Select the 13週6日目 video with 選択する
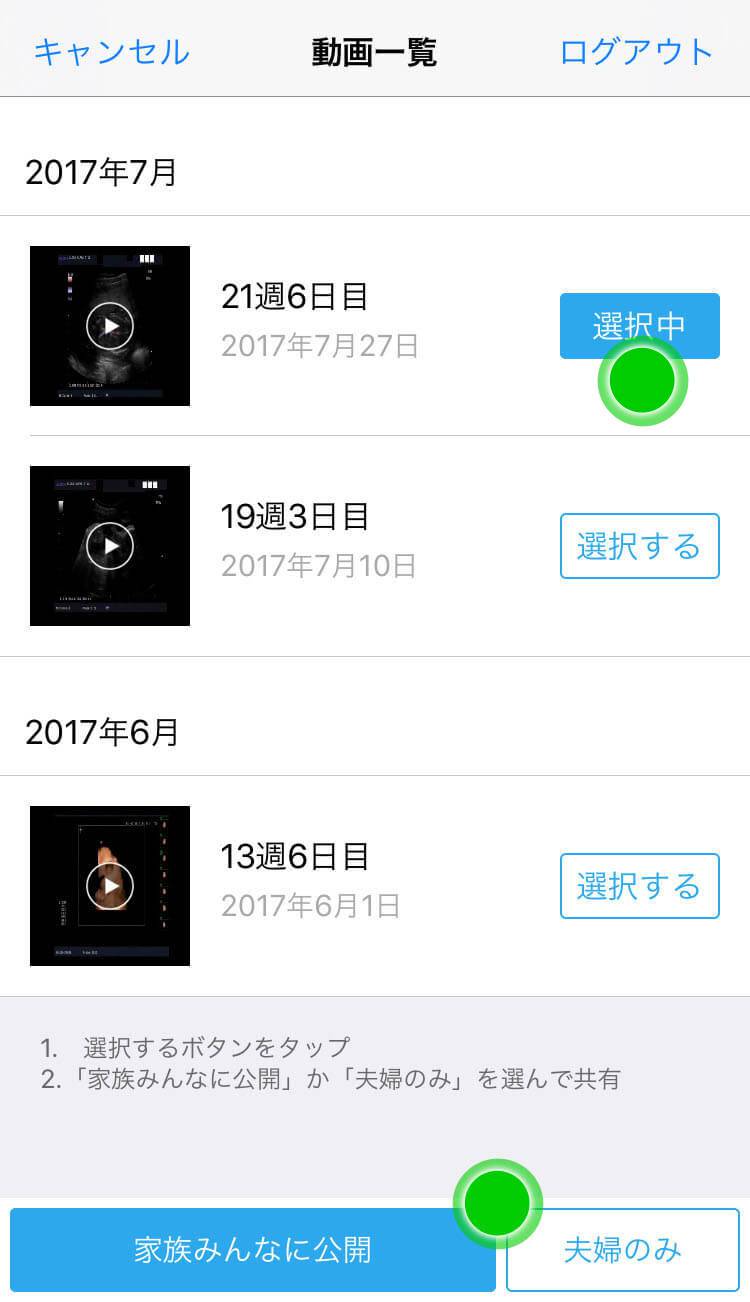Screen dimensions: 750x1302 click(x=640, y=886)
